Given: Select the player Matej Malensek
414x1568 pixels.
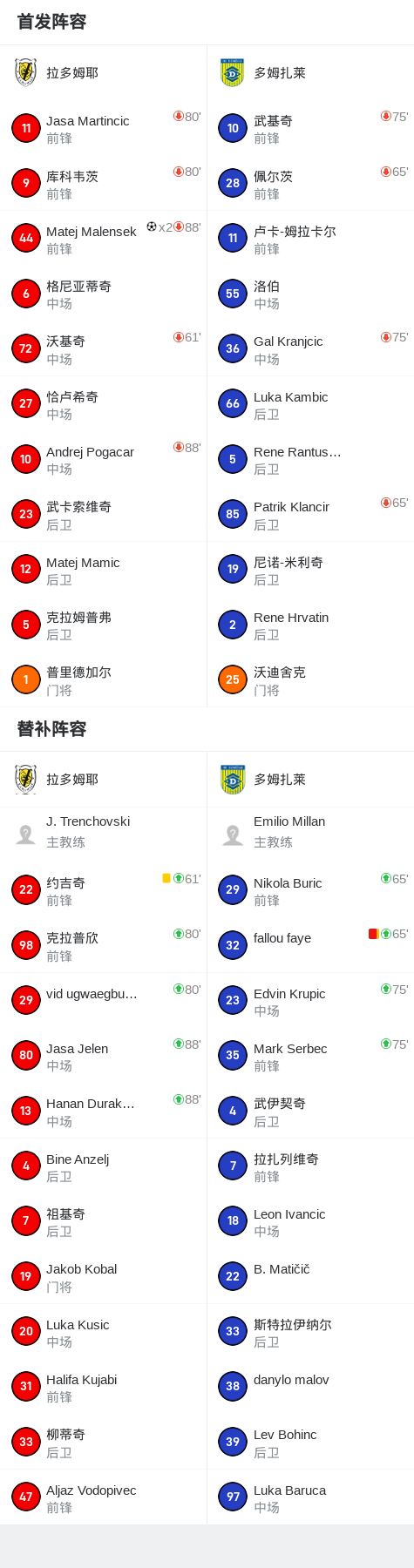Looking at the screenshot, I should click(103, 239).
